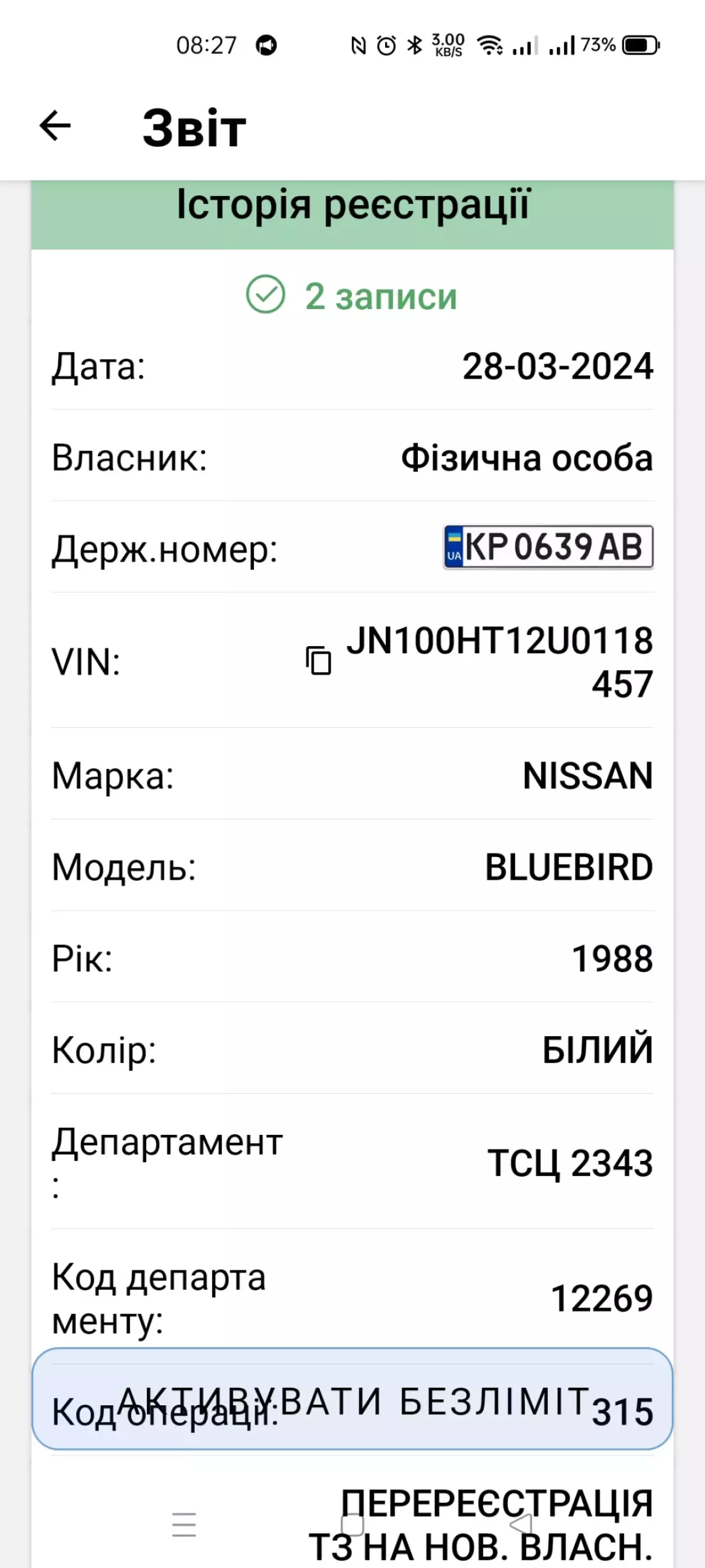Viewport: 705px width, 1568px height.
Task: Tap the system home button
Action: click(352, 1524)
